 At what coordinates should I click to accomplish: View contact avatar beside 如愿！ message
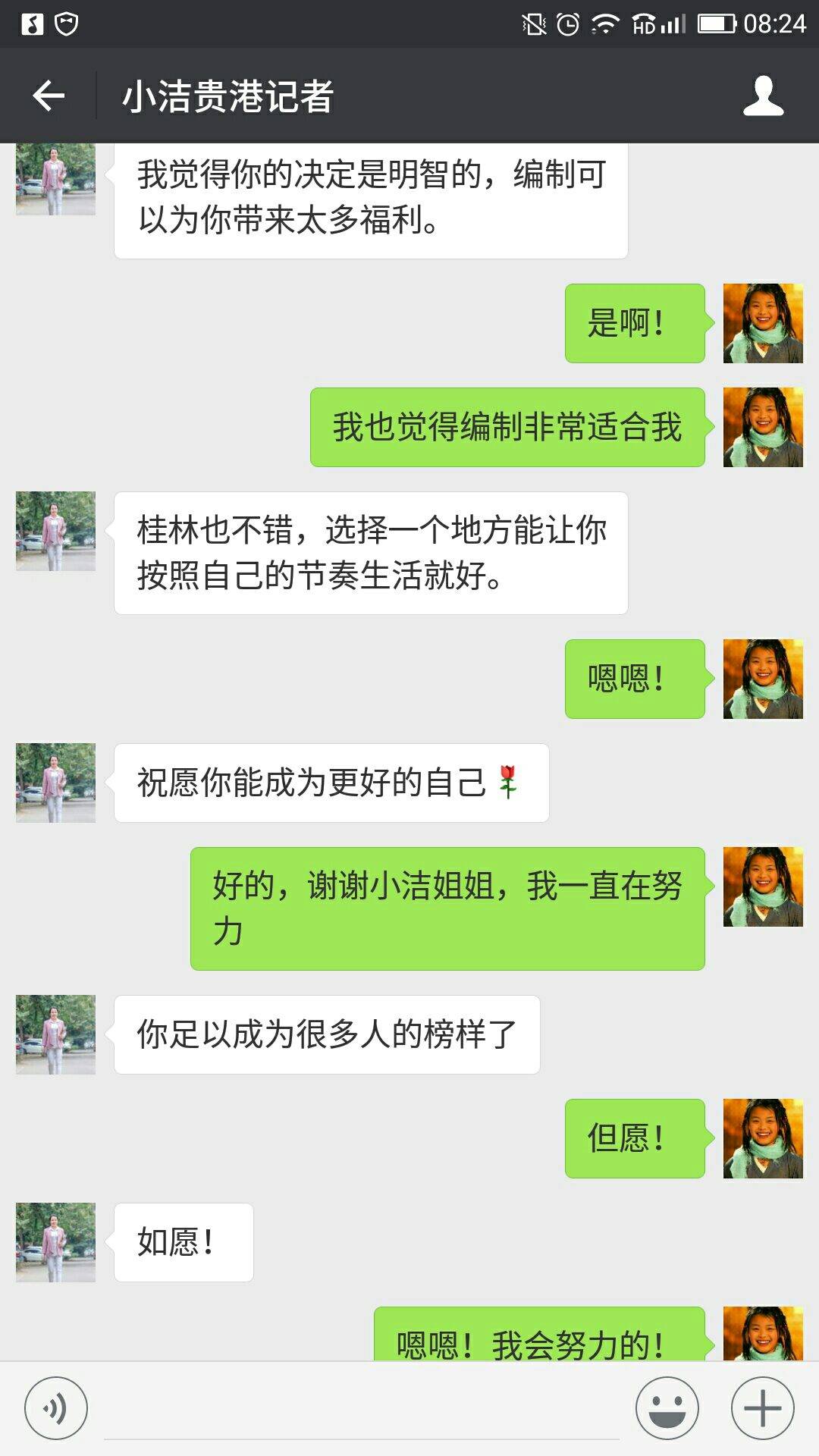tap(56, 1242)
